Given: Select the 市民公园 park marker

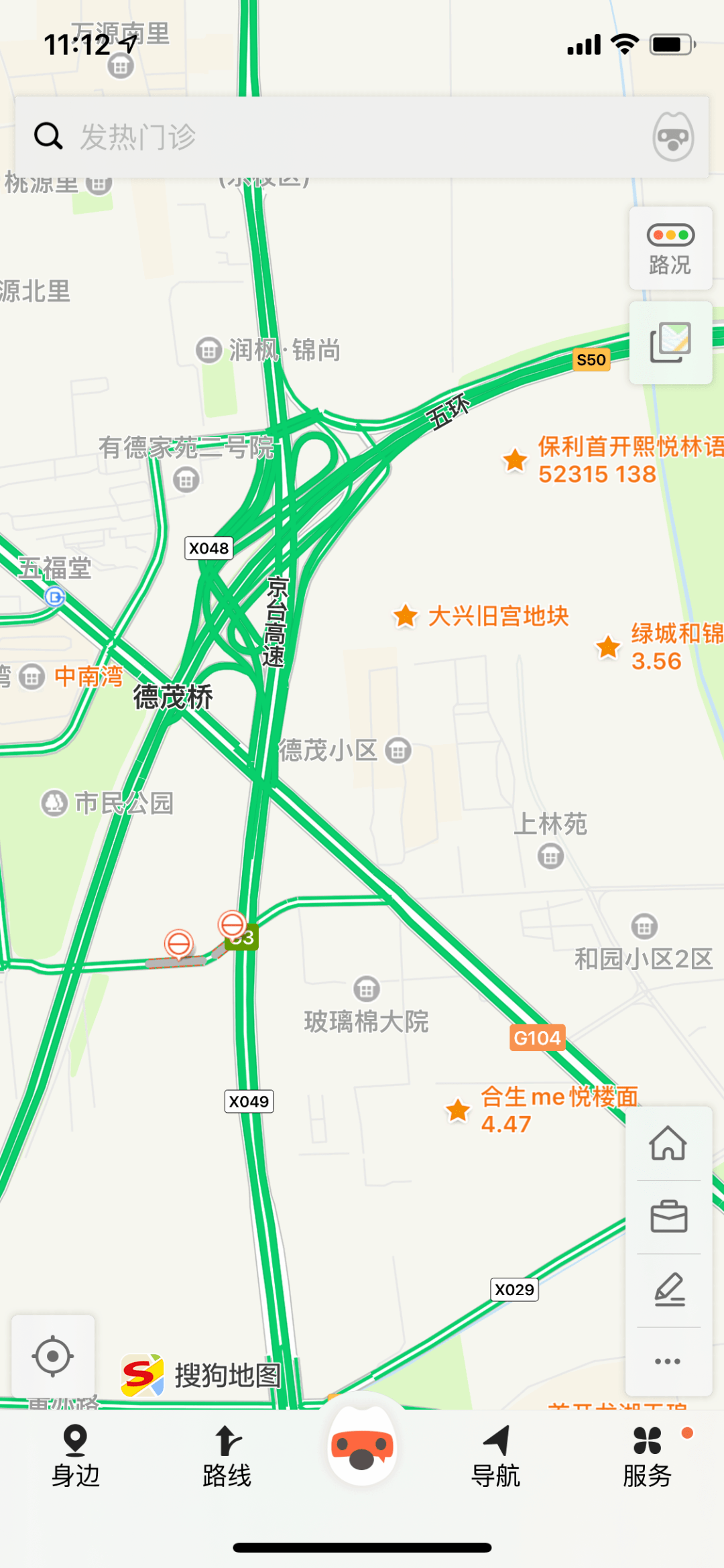Looking at the screenshot, I should point(54,802).
